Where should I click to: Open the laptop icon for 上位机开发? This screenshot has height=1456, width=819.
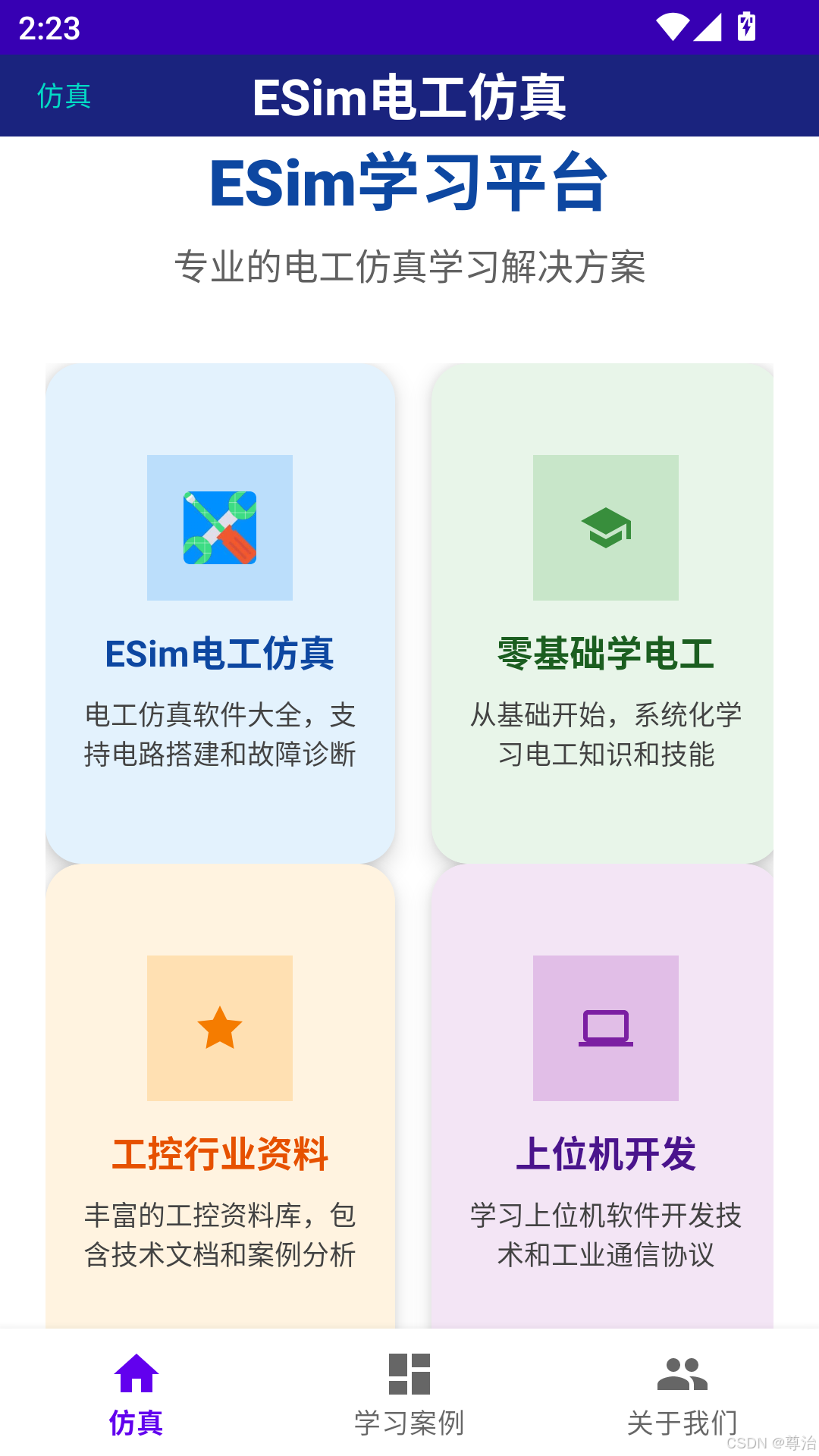click(604, 1028)
